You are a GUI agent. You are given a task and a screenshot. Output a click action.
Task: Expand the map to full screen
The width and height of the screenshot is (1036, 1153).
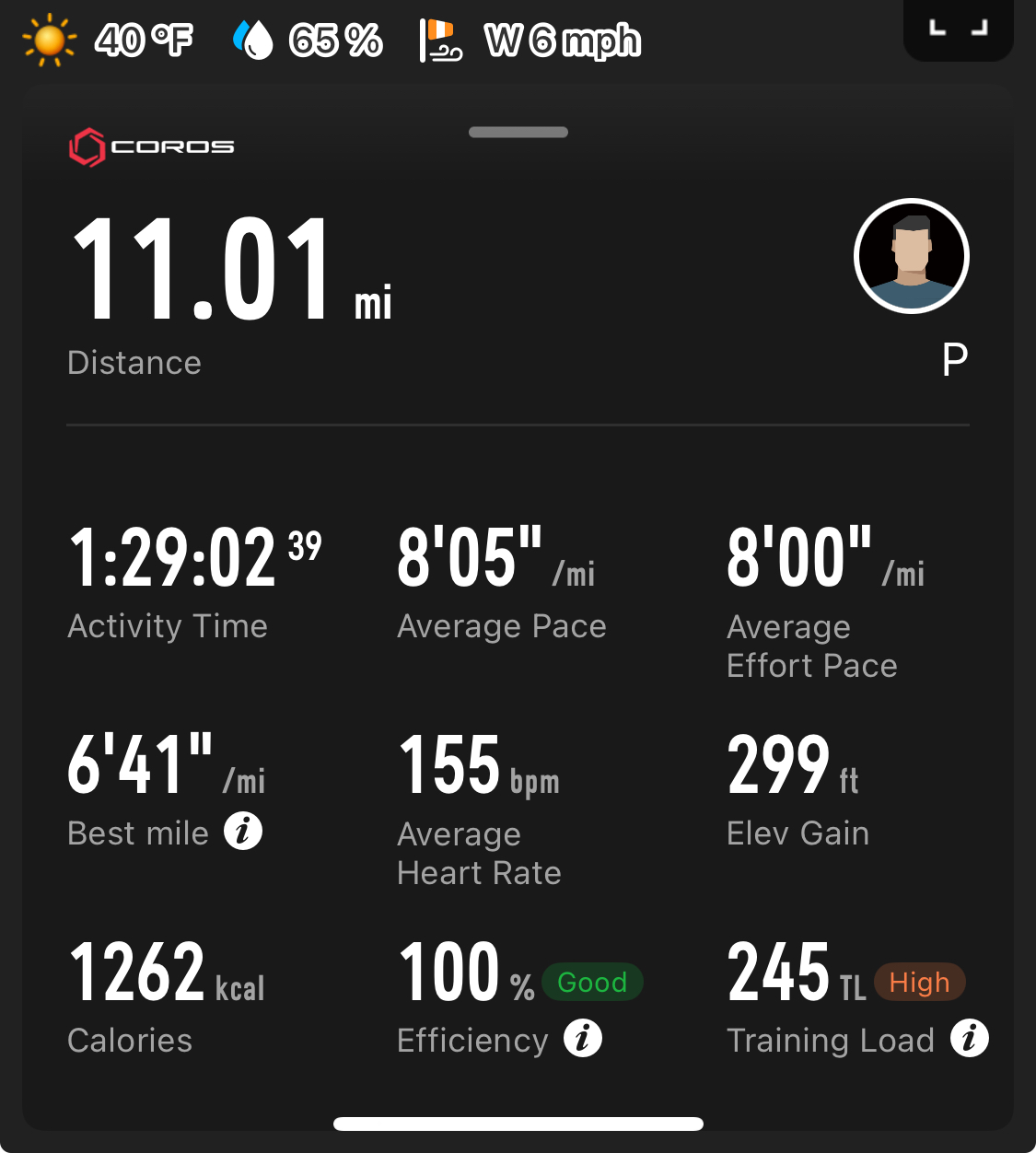pyautogui.click(x=958, y=28)
